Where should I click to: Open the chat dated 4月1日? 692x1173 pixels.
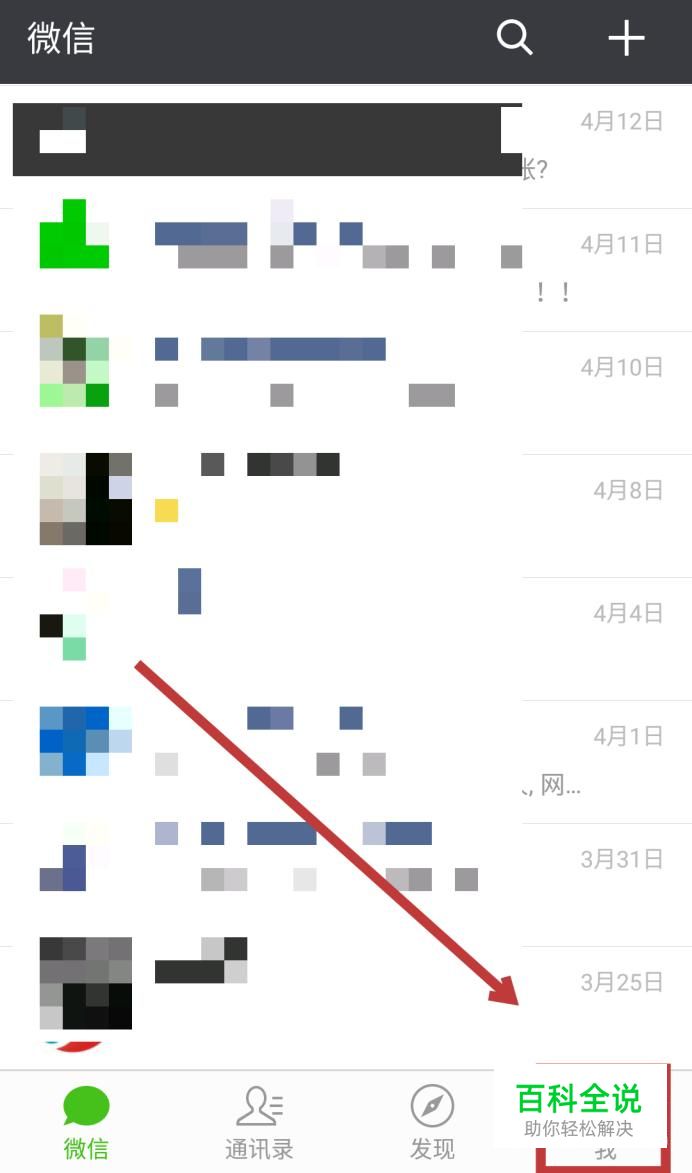pyautogui.click(x=346, y=762)
